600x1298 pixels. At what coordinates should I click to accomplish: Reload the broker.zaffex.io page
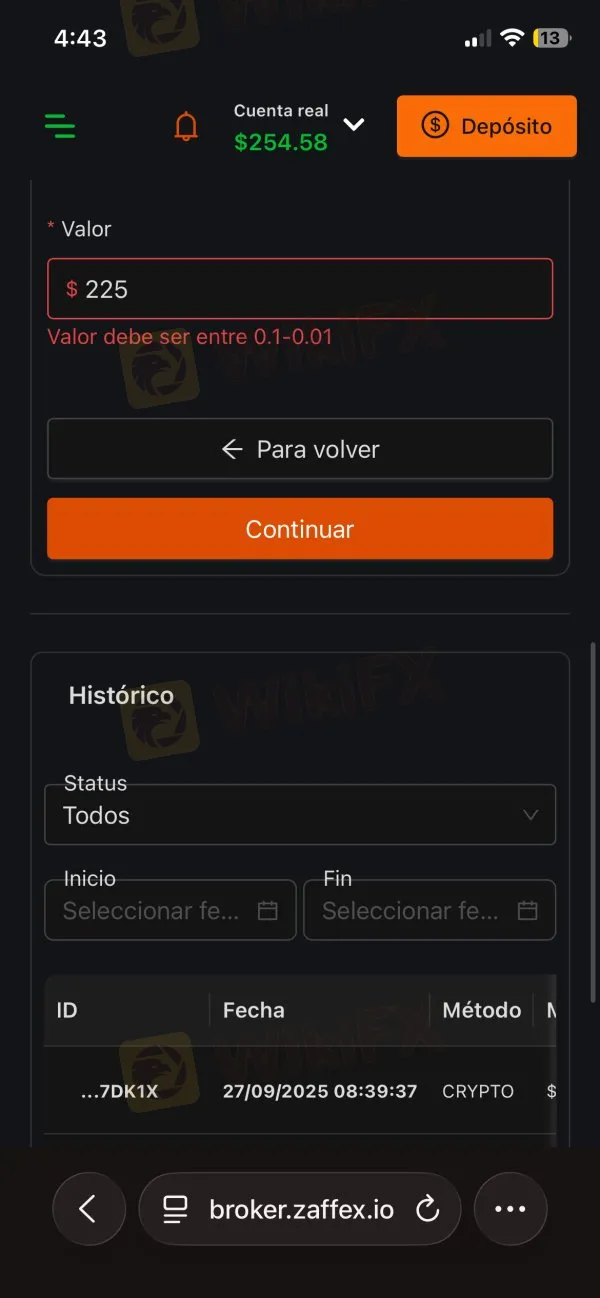[428, 1210]
